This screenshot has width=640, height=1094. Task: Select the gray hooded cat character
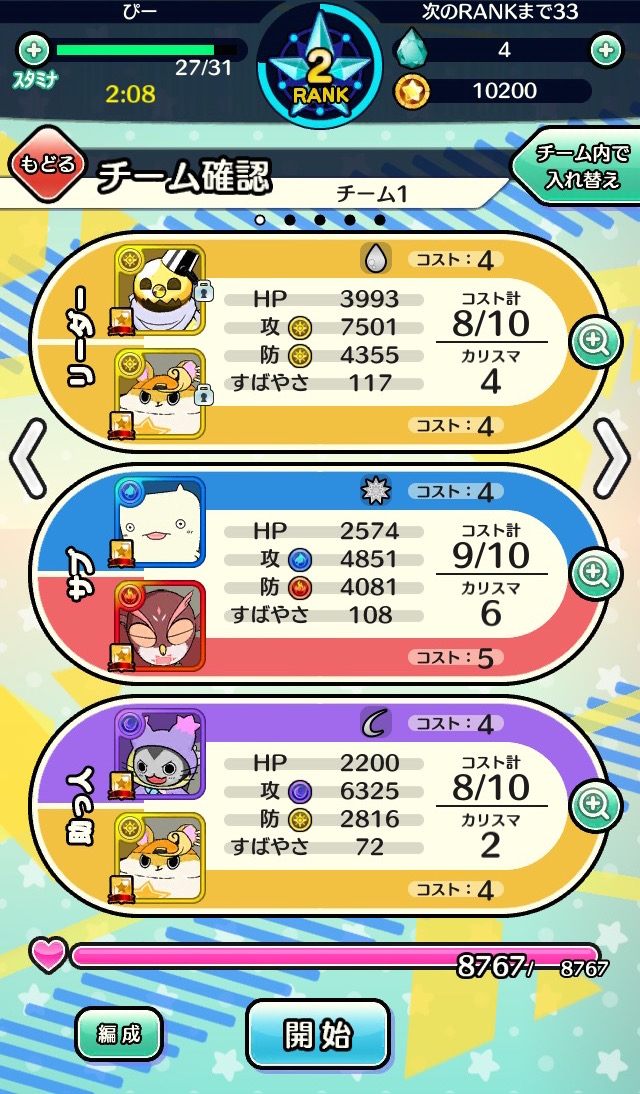click(x=160, y=754)
